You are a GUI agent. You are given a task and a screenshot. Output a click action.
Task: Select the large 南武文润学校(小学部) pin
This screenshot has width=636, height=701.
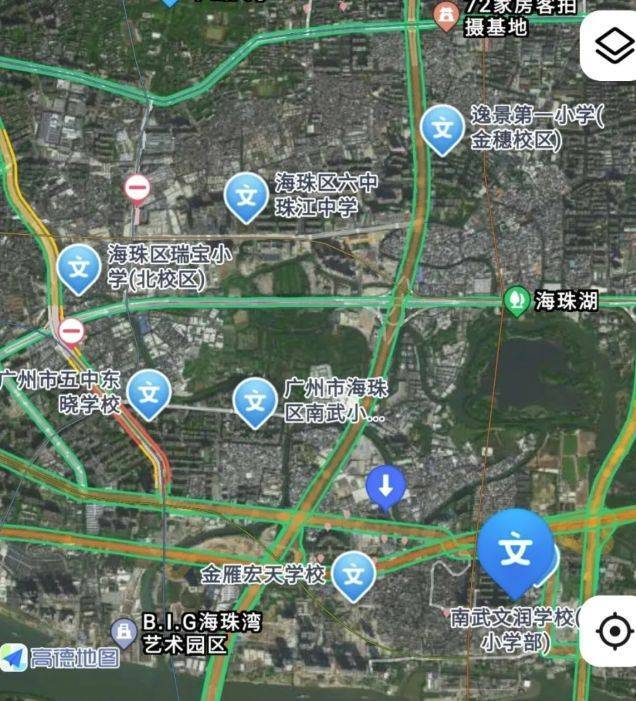pos(515,550)
